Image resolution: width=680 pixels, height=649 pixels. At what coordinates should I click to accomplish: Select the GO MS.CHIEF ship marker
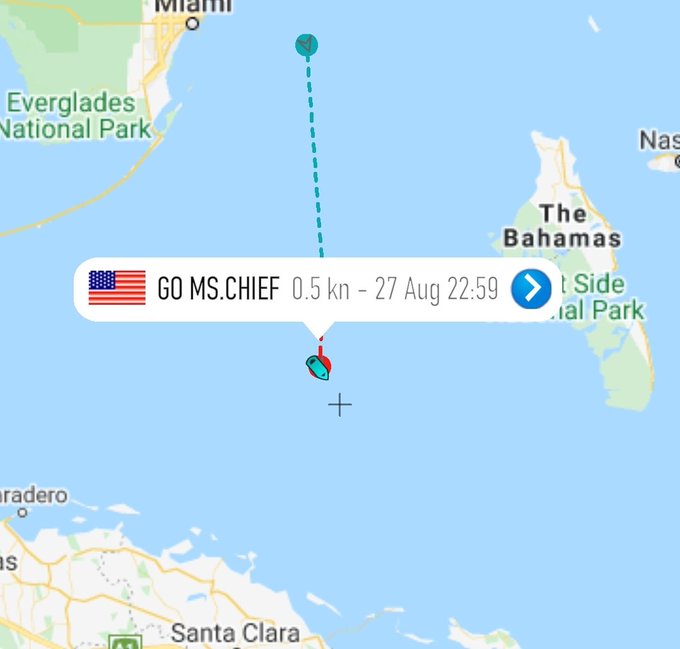(x=318, y=367)
